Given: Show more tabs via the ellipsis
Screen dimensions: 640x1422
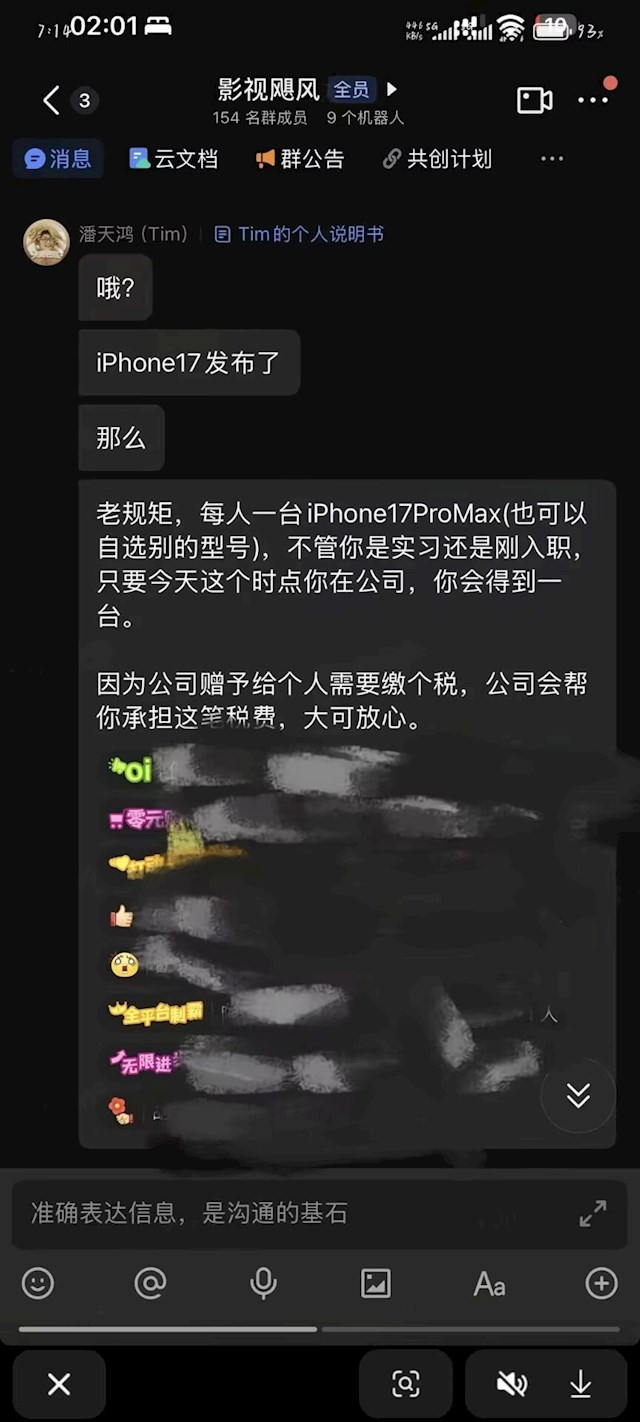Looking at the screenshot, I should (x=552, y=159).
